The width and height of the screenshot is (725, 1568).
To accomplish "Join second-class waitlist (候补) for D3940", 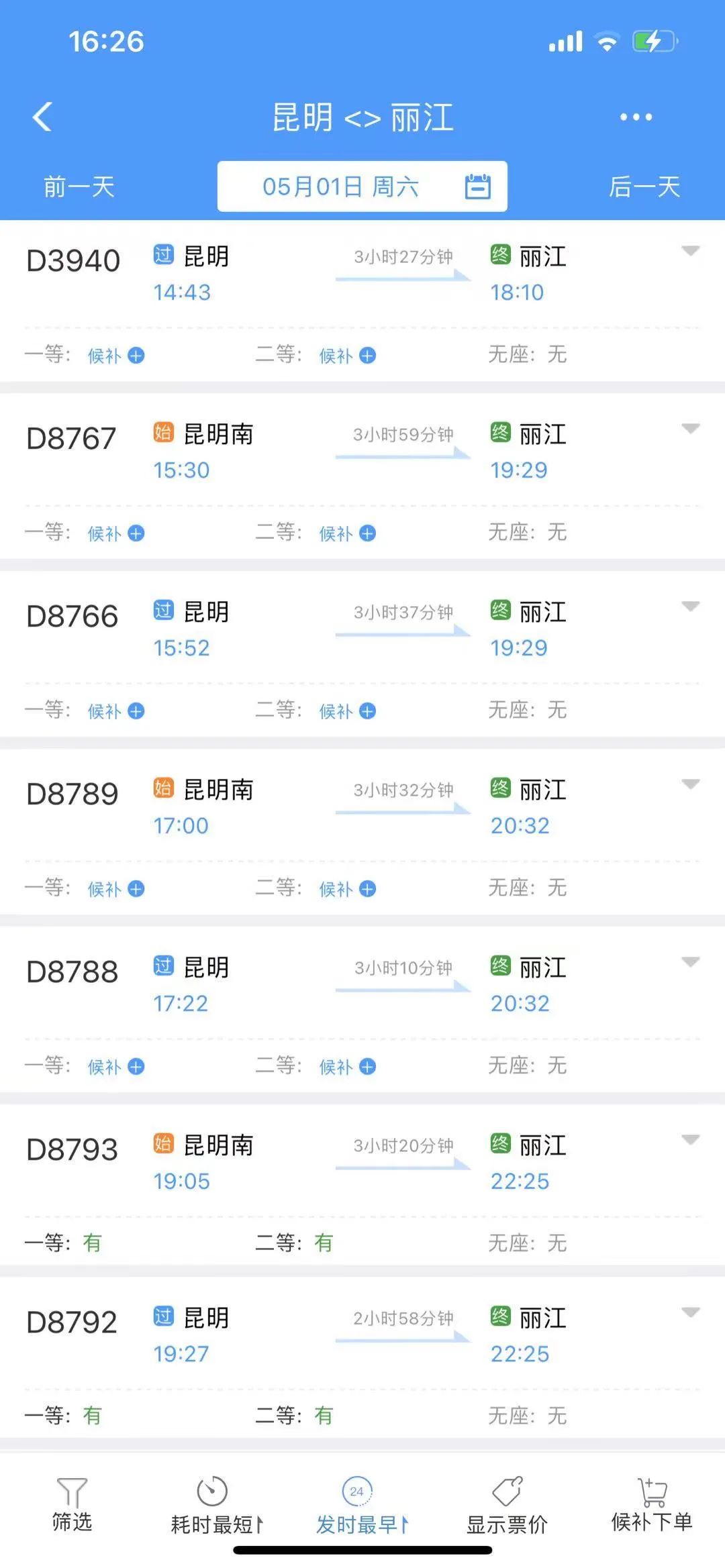I will pyautogui.click(x=347, y=356).
